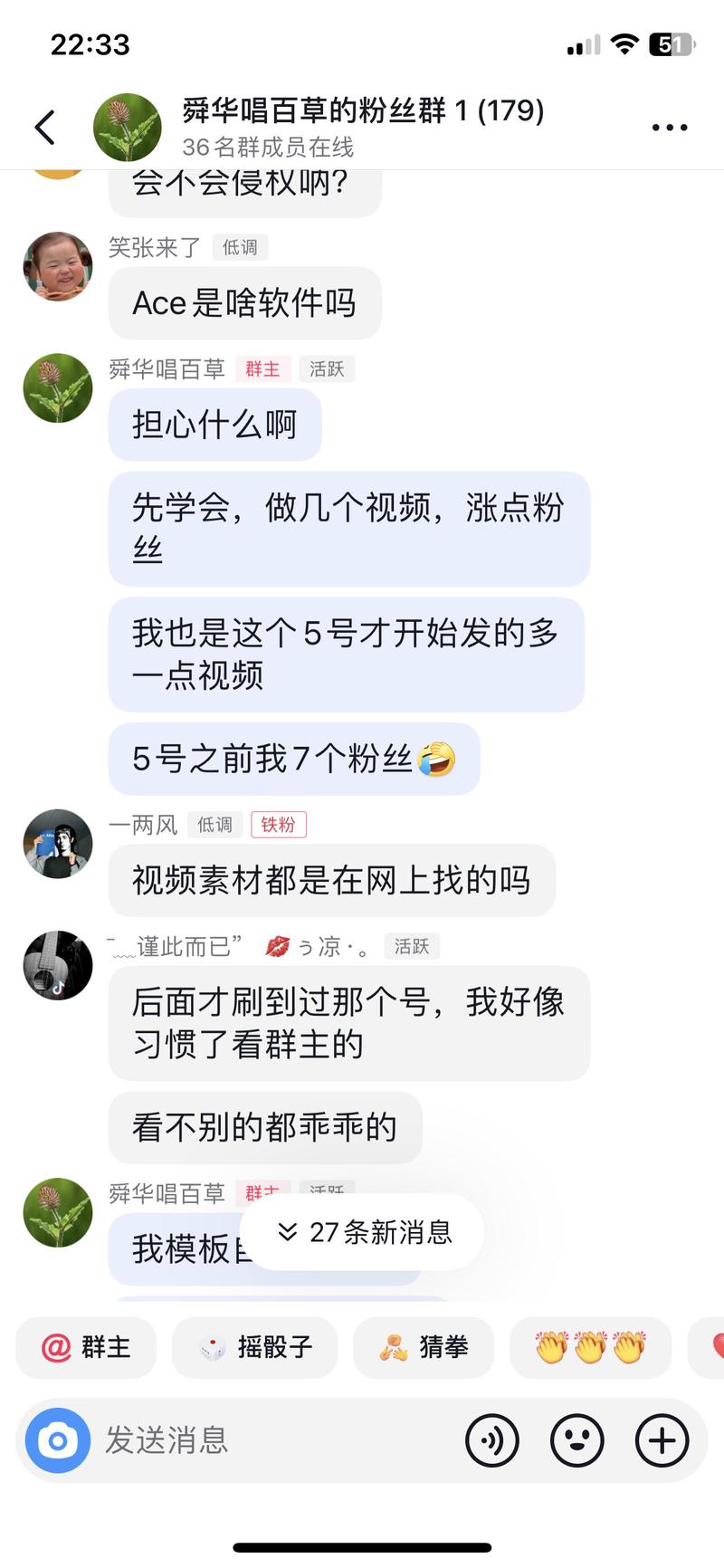This screenshot has height=1568, width=724.
Task: Open the fan group's avatar in header
Action: click(127, 127)
